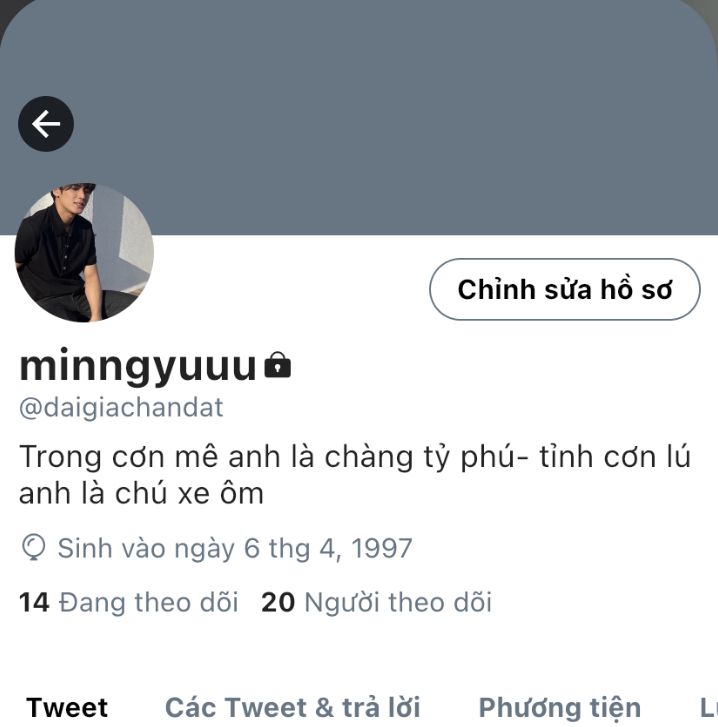Select the Tweet tab
The height and width of the screenshot is (727, 718).
tap(67, 707)
